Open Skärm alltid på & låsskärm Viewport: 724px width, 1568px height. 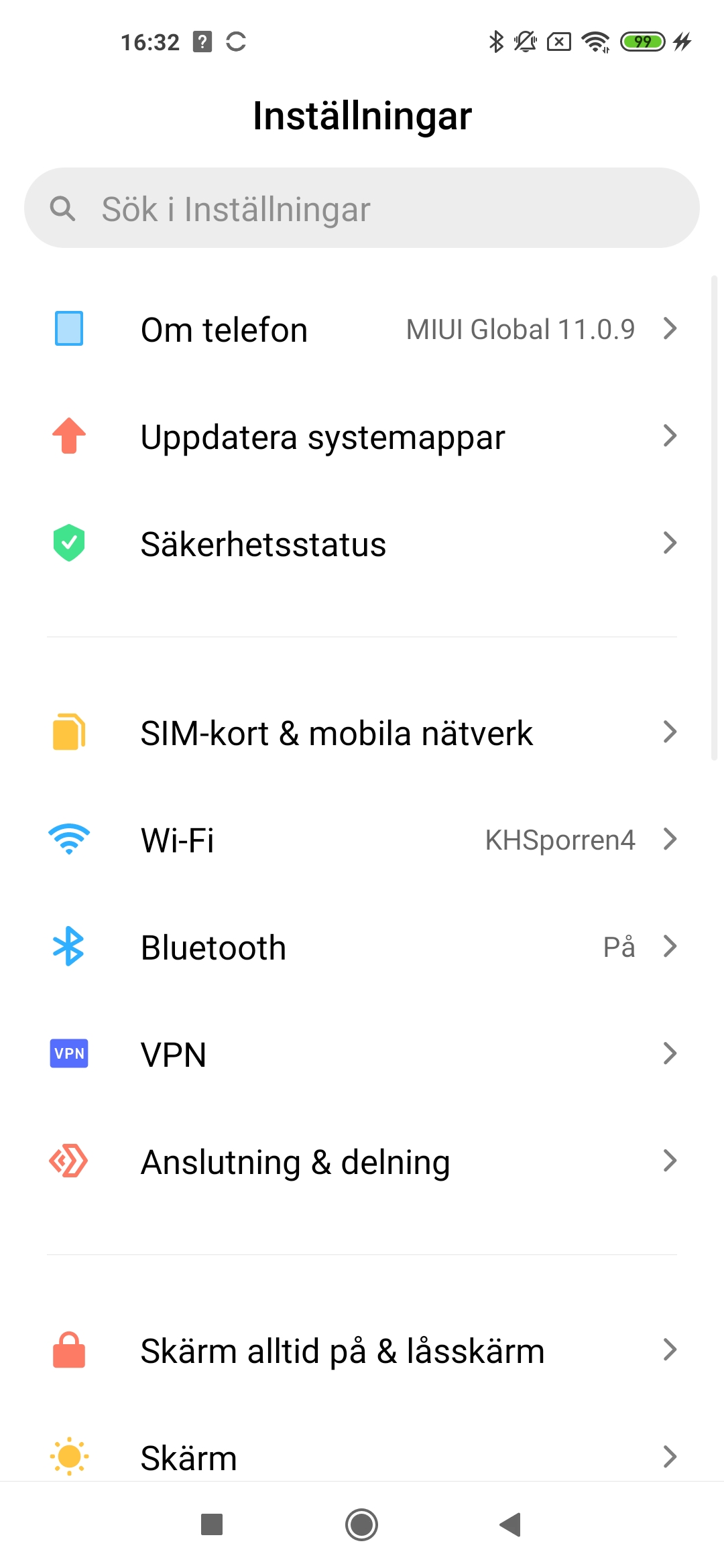362,1350
